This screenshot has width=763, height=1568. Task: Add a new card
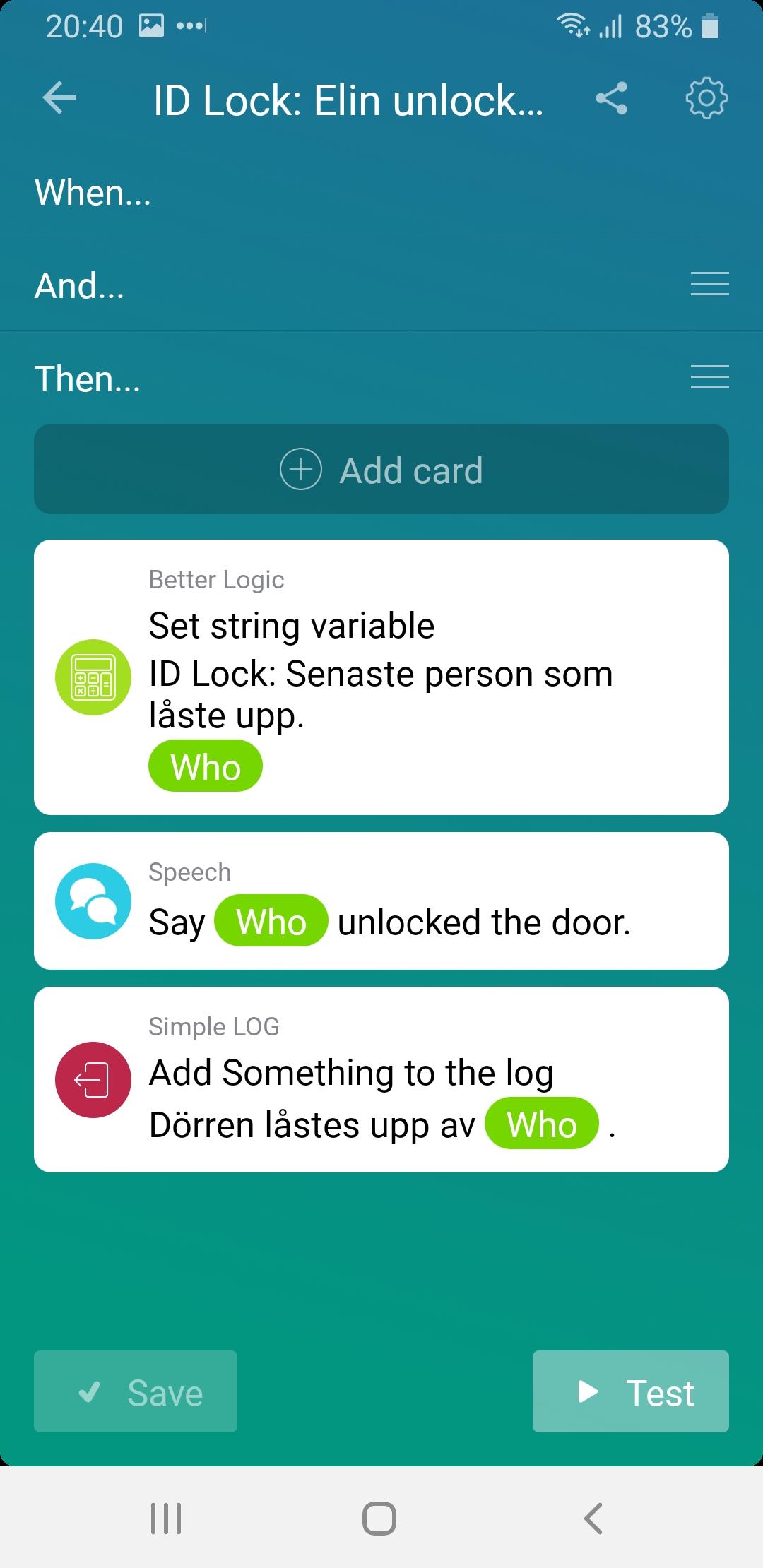pos(381,469)
